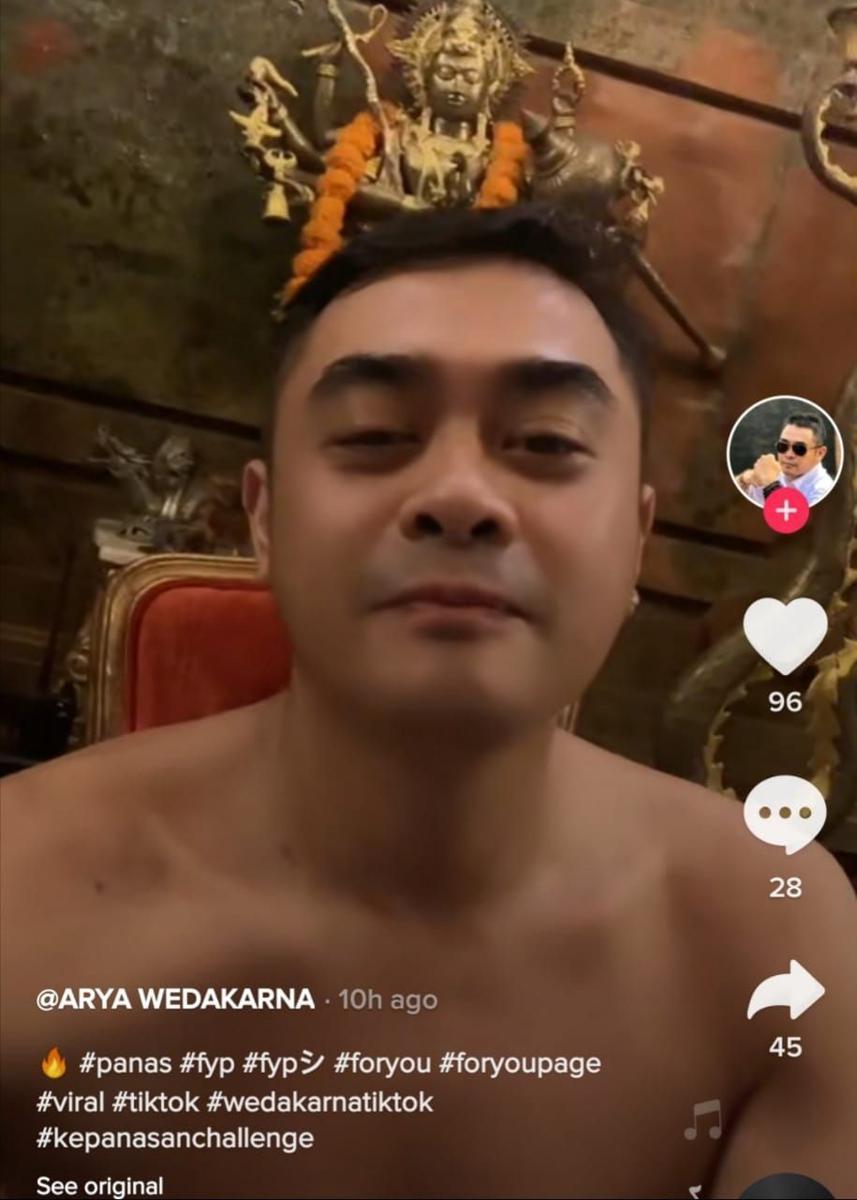Open the comments on this video
This screenshot has height=1200, width=857.
[785, 813]
